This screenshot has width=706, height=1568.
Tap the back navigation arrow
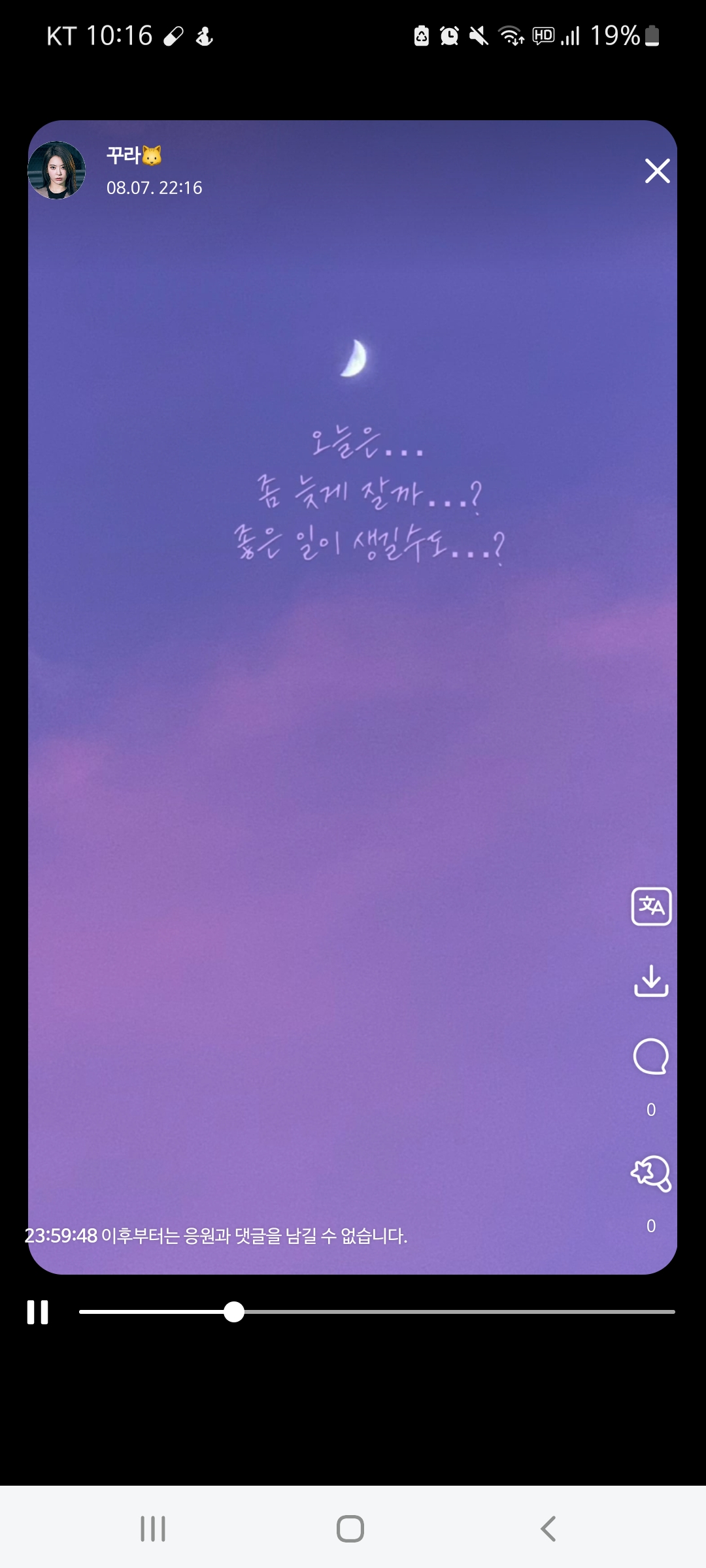pos(548,1527)
